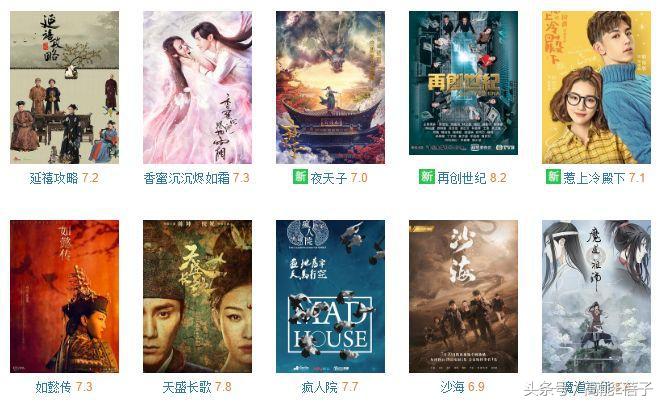Open 再创世纪 rated 8.2
This screenshot has width=662, height=402.
(x=463, y=84)
